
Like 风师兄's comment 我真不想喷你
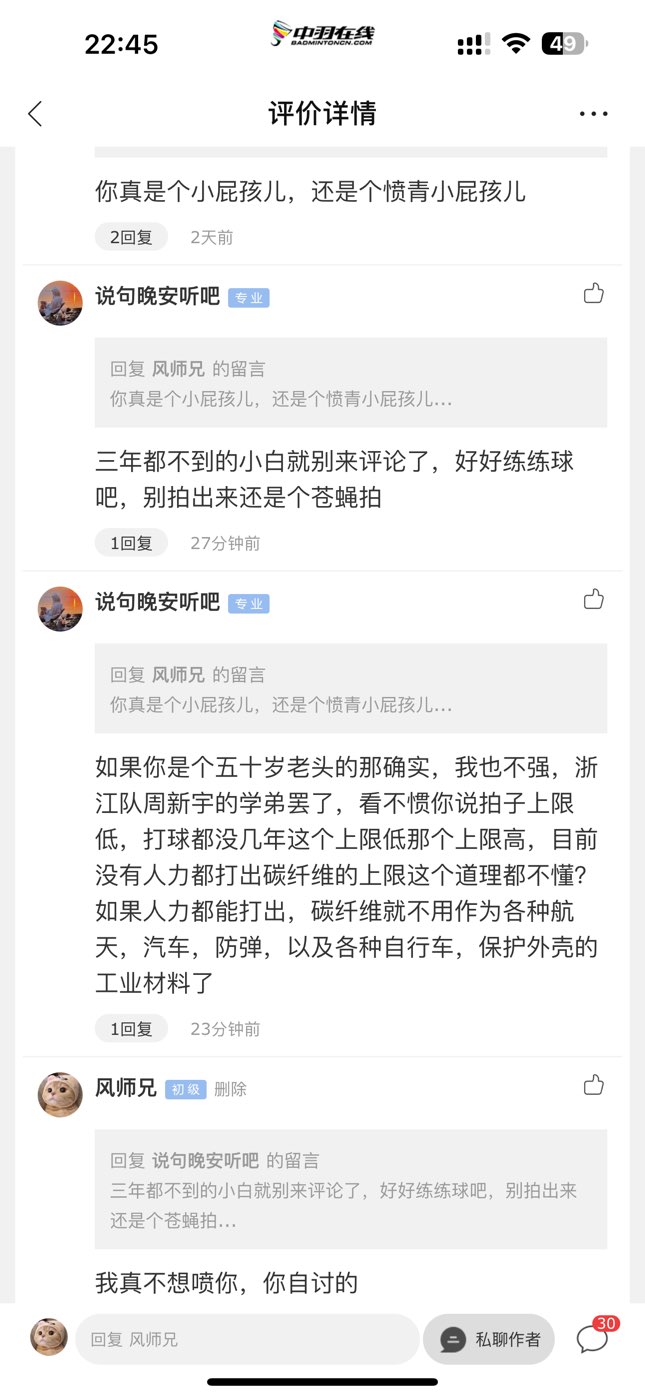[x=594, y=1085]
